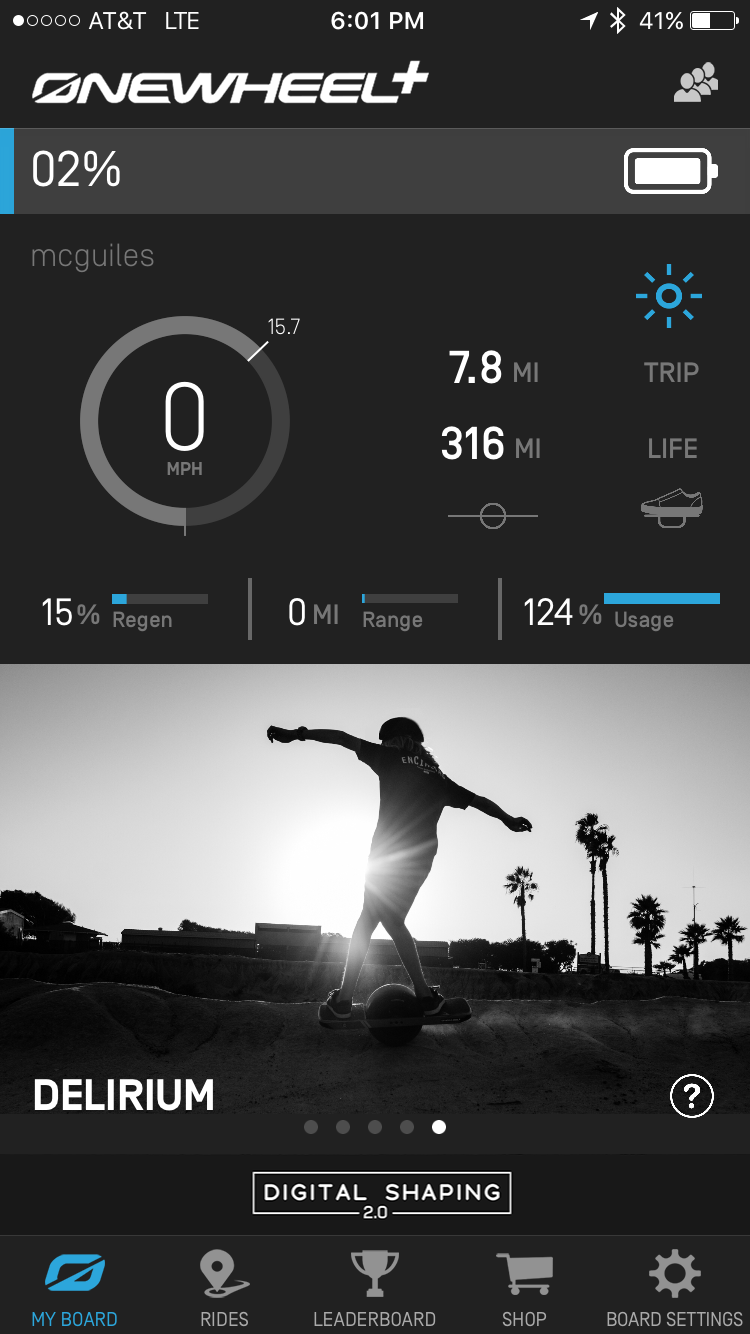Select the My Board tab

tap(75, 1289)
